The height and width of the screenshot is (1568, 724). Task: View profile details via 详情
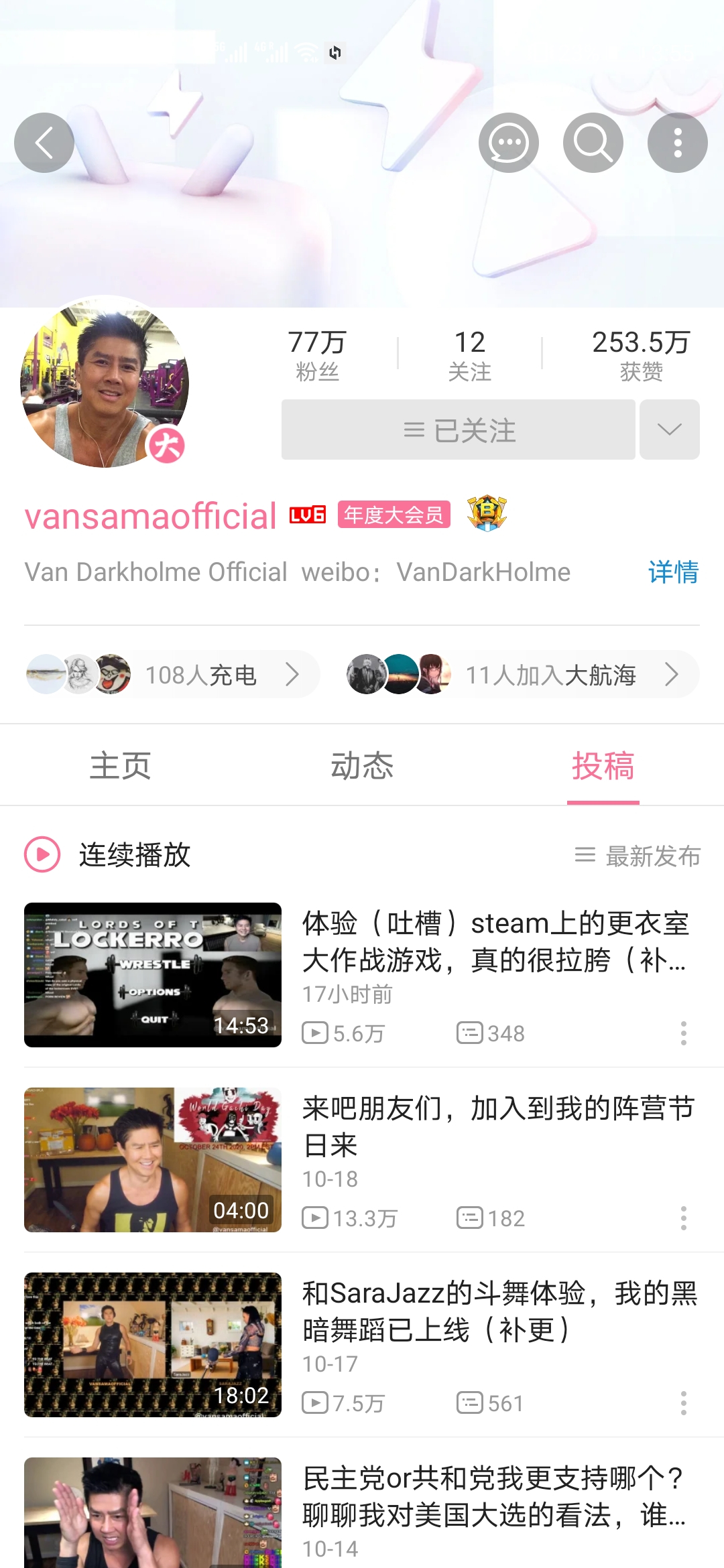(x=672, y=572)
